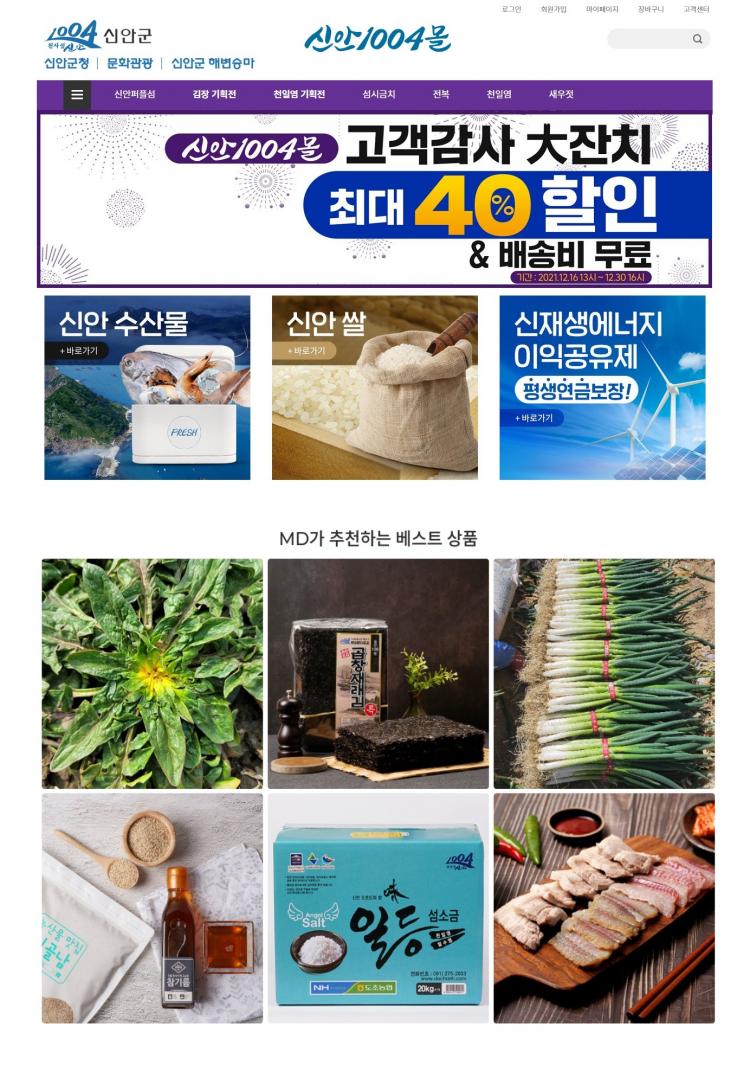750x1065 pixels.
Task: Go to 회원가입 sign-up page
Action: click(x=553, y=9)
